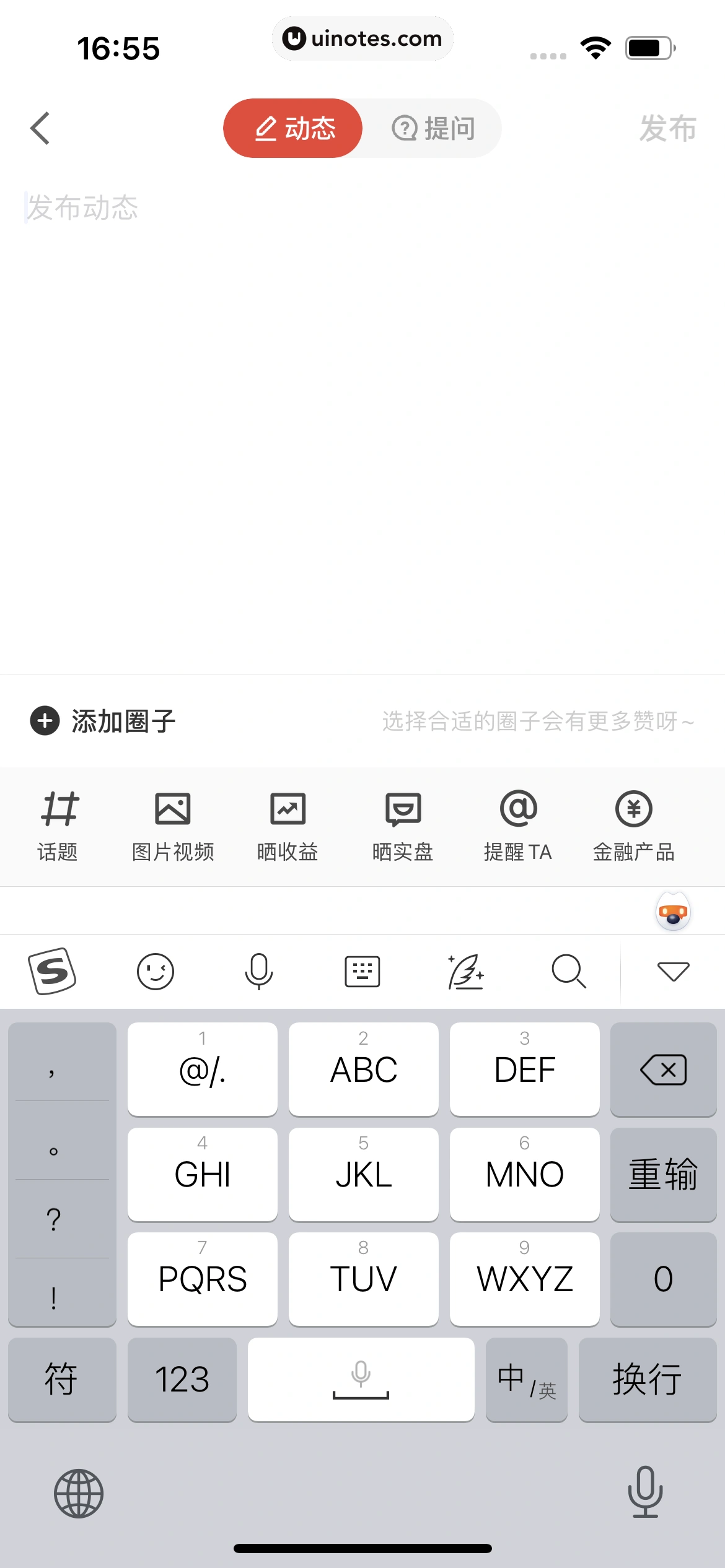Open 添加圈子 to add a circle
Image resolution: width=725 pixels, height=1568 pixels.
coord(103,721)
